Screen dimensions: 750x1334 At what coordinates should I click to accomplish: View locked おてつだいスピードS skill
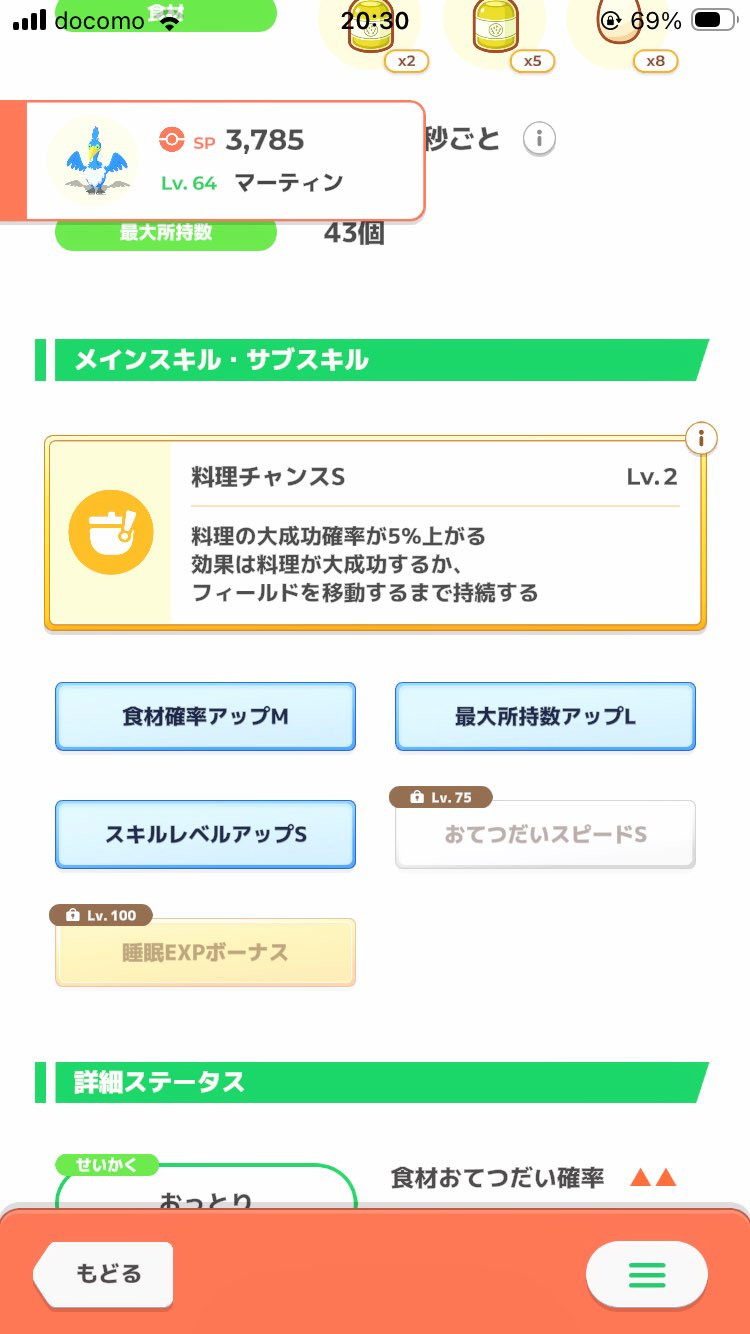coord(545,834)
